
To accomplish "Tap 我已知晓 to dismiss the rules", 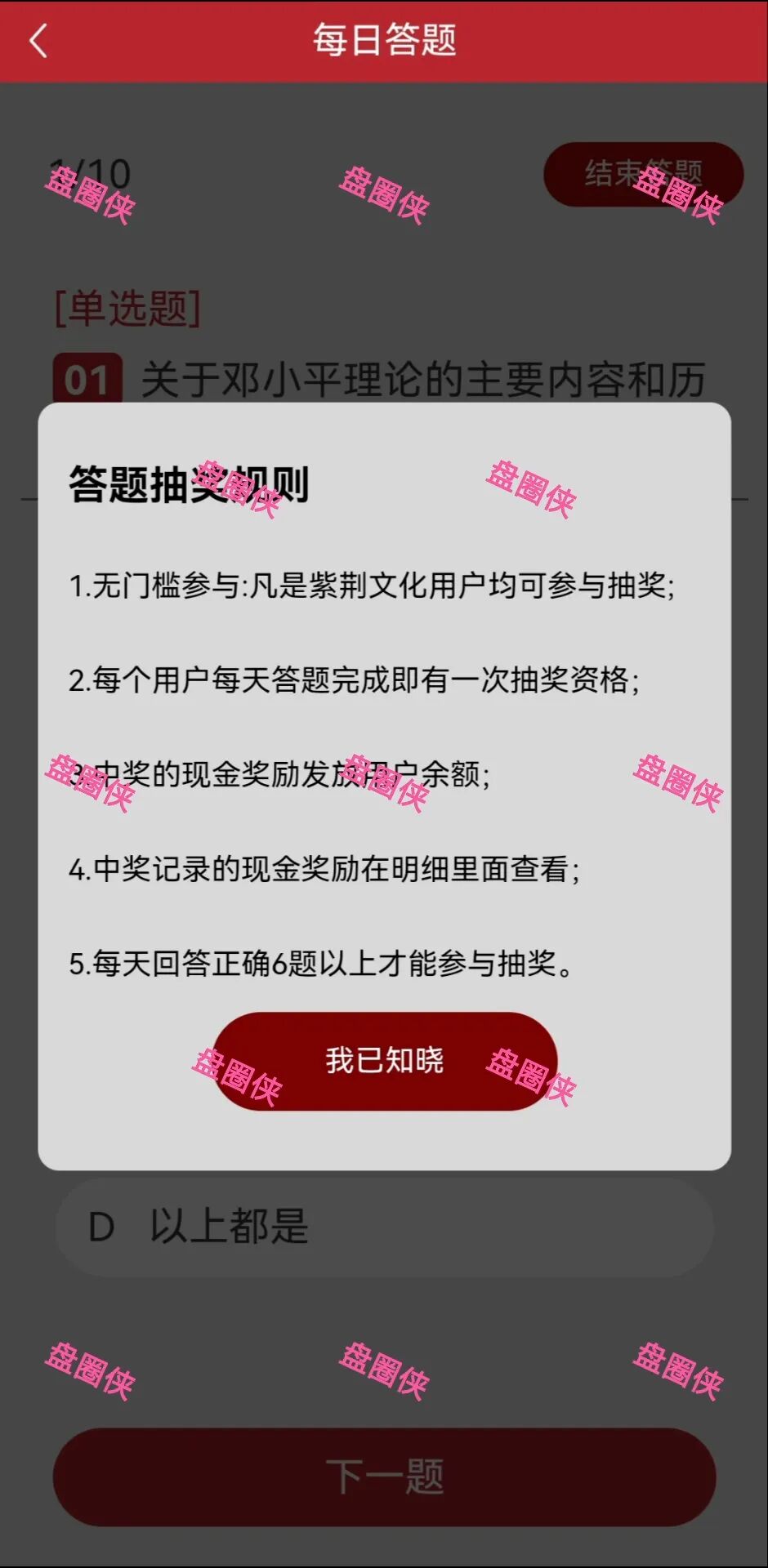I will point(385,1061).
